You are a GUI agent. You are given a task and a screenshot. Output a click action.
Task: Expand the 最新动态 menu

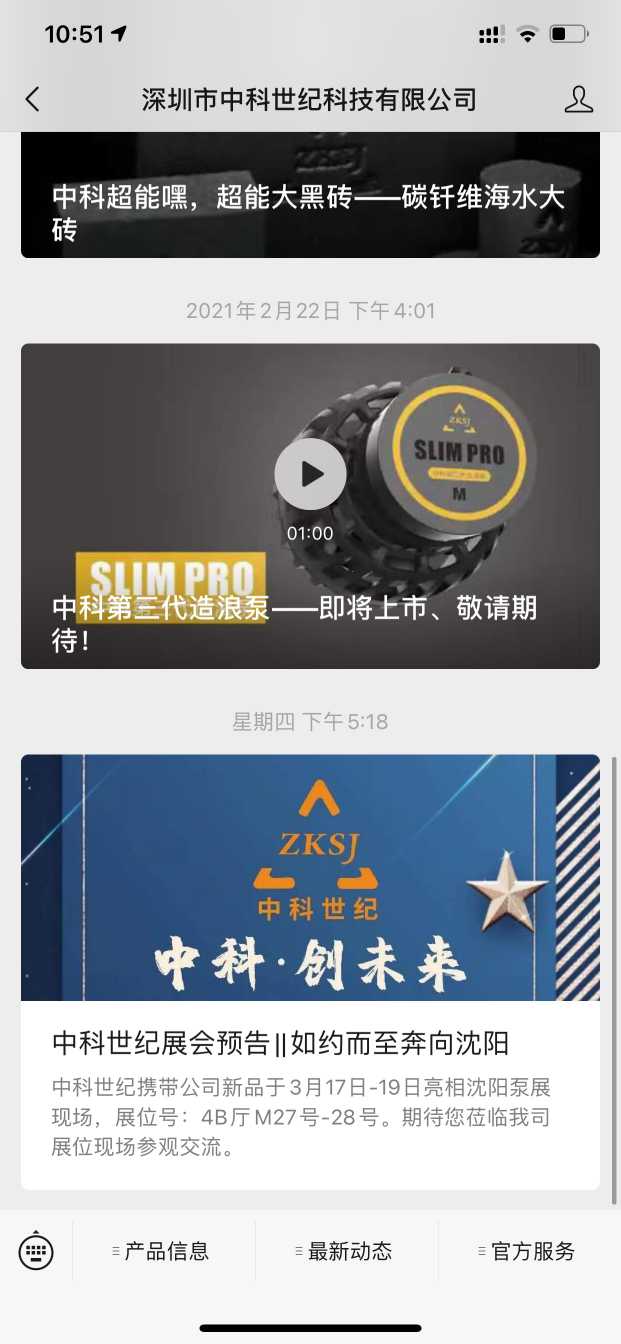click(x=347, y=1251)
